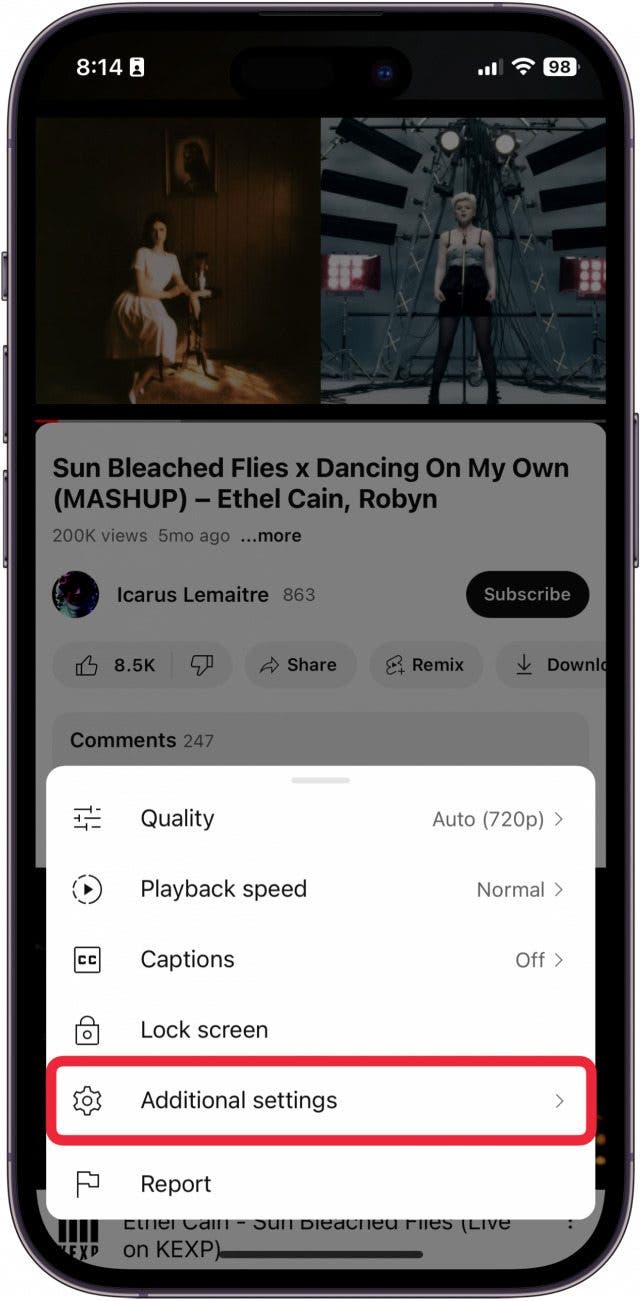The image size is (642, 1301).
Task: Expand the description with ...more
Action: click(270, 536)
